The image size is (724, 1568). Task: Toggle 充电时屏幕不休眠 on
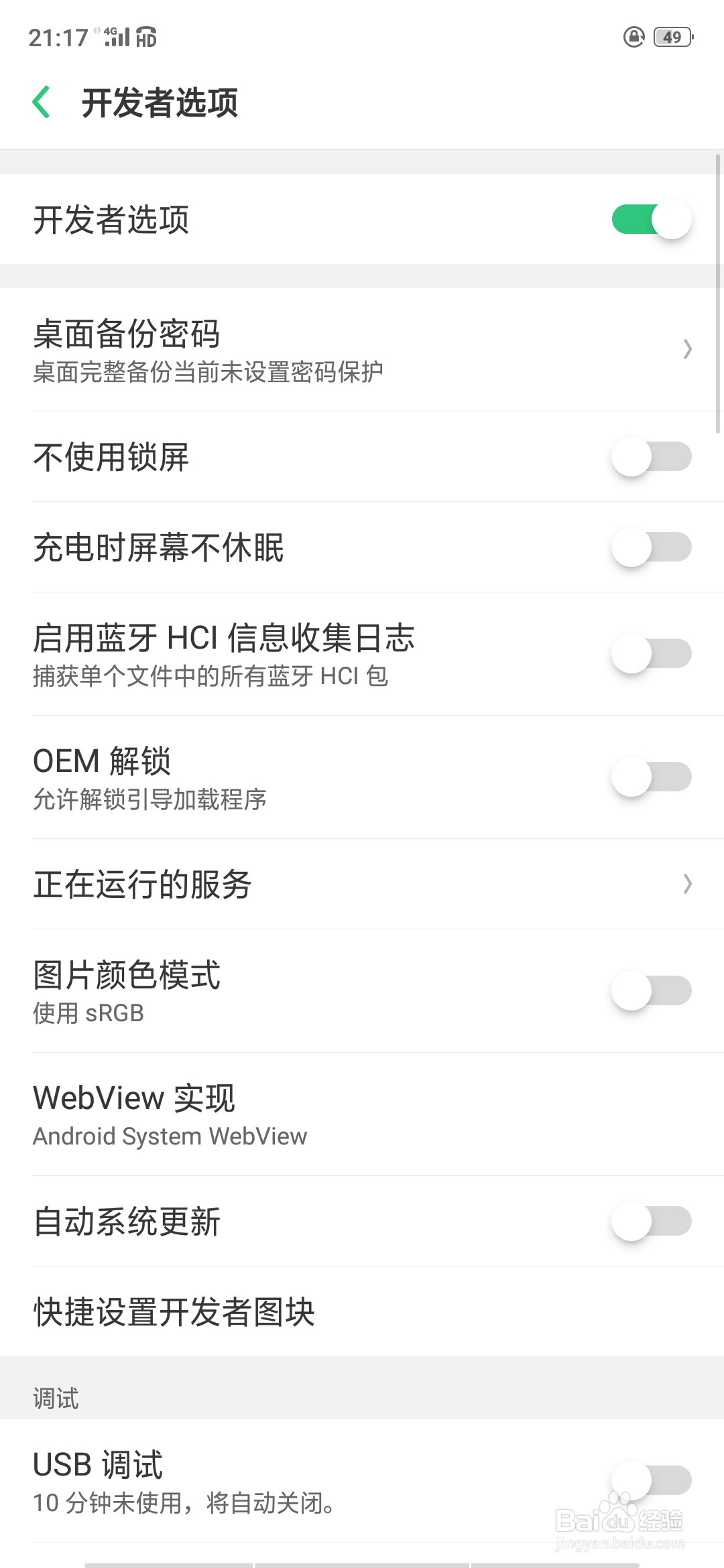651,547
